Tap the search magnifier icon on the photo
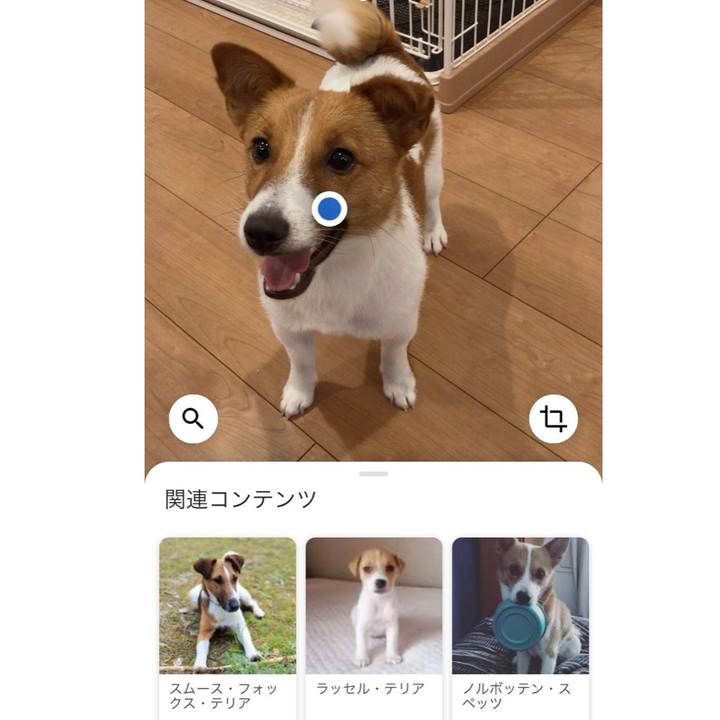Viewport: 720px width, 720px height. point(193,418)
